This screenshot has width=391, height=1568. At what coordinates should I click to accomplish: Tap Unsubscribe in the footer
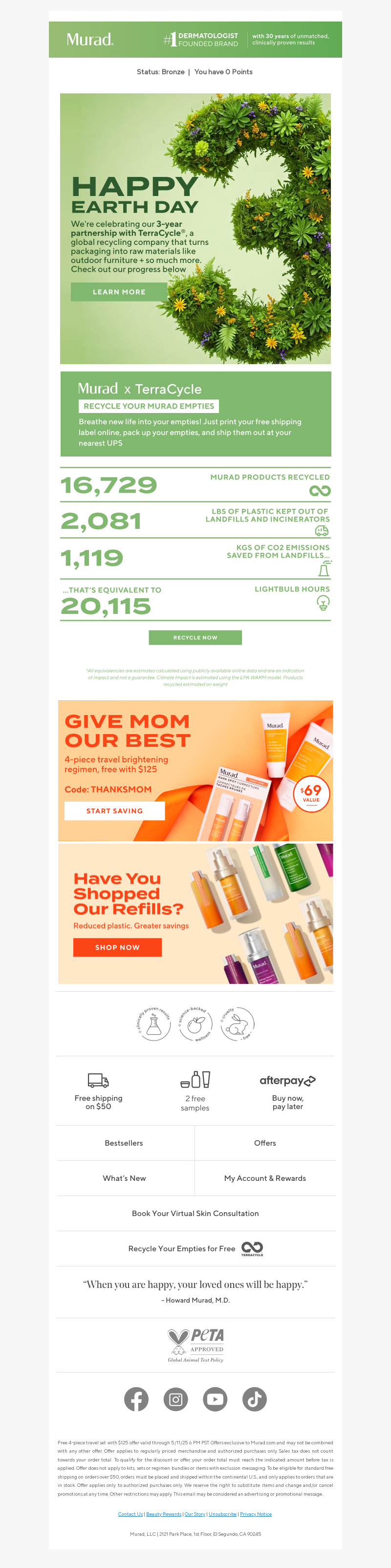tap(222, 1514)
